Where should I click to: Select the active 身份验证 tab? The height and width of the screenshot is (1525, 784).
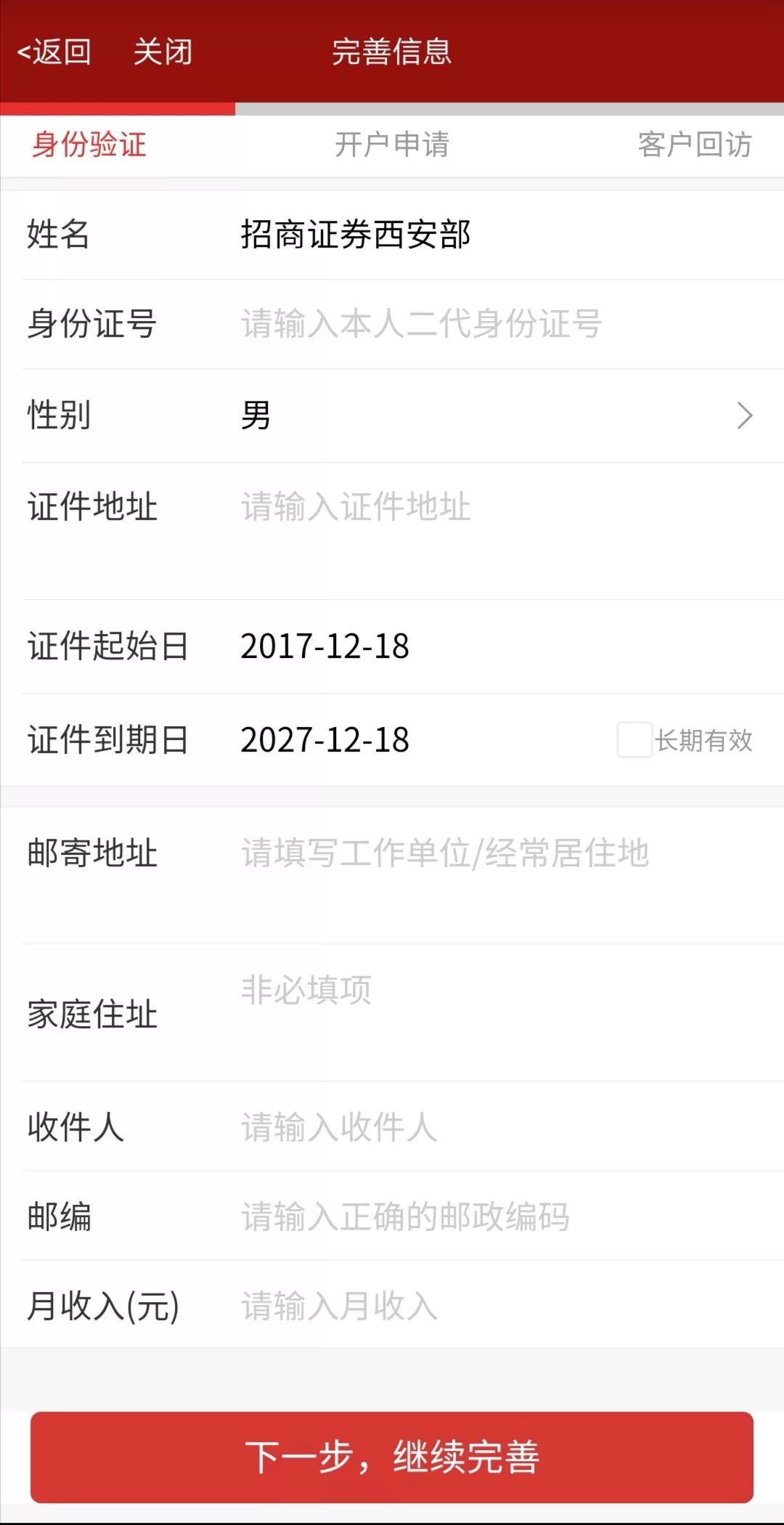pyautogui.click(x=89, y=145)
